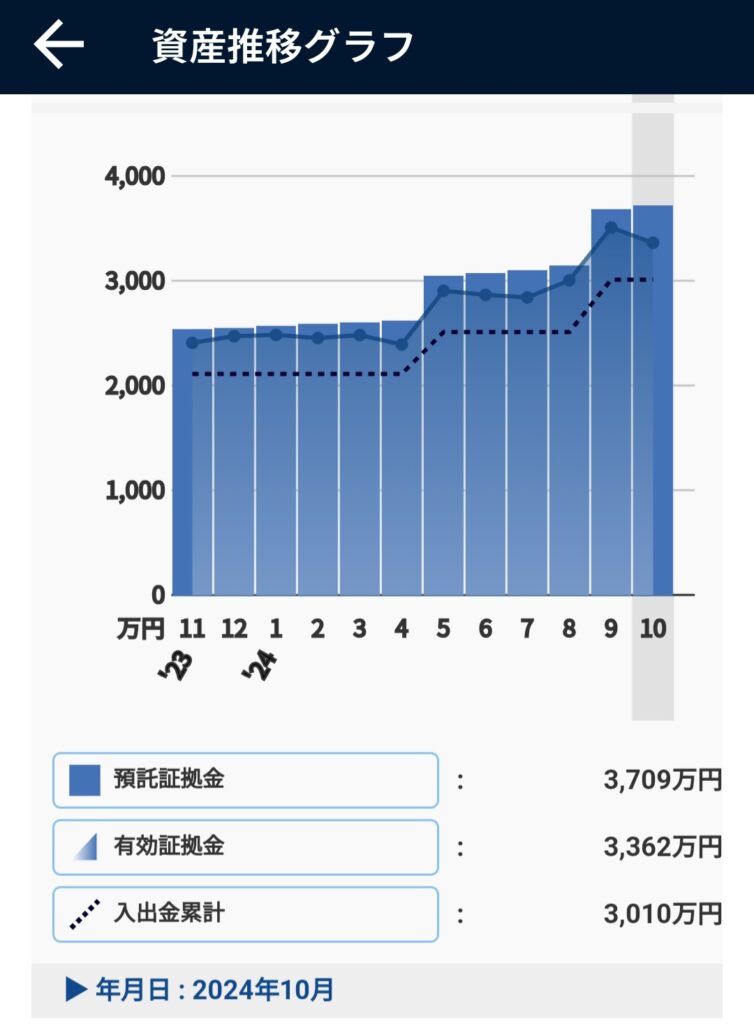Toggle the 預託証拠金 legend button

245,780
